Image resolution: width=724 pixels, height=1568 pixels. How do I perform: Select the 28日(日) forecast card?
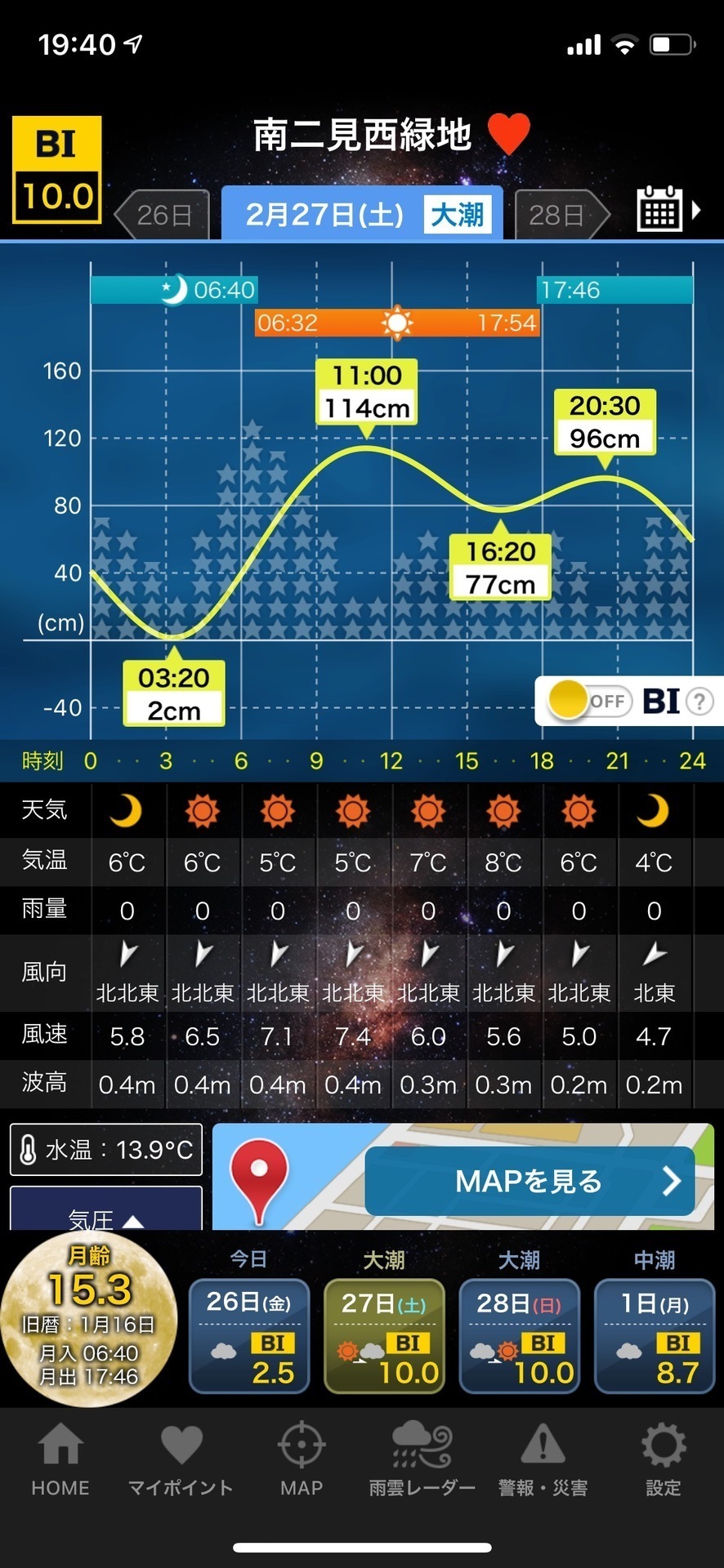(520, 1335)
